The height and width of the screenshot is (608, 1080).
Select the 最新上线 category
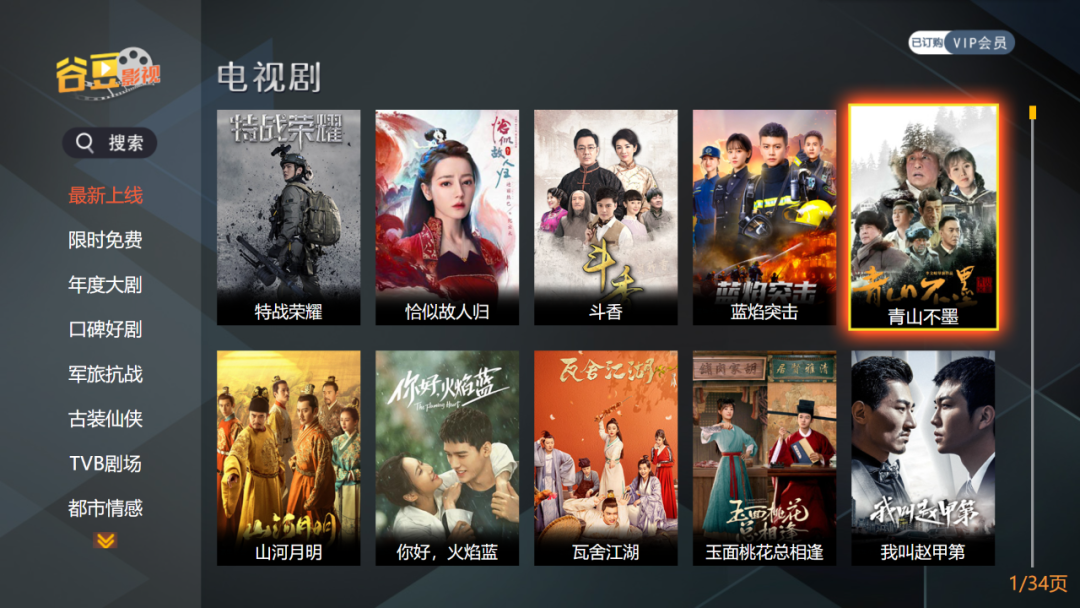(105, 196)
